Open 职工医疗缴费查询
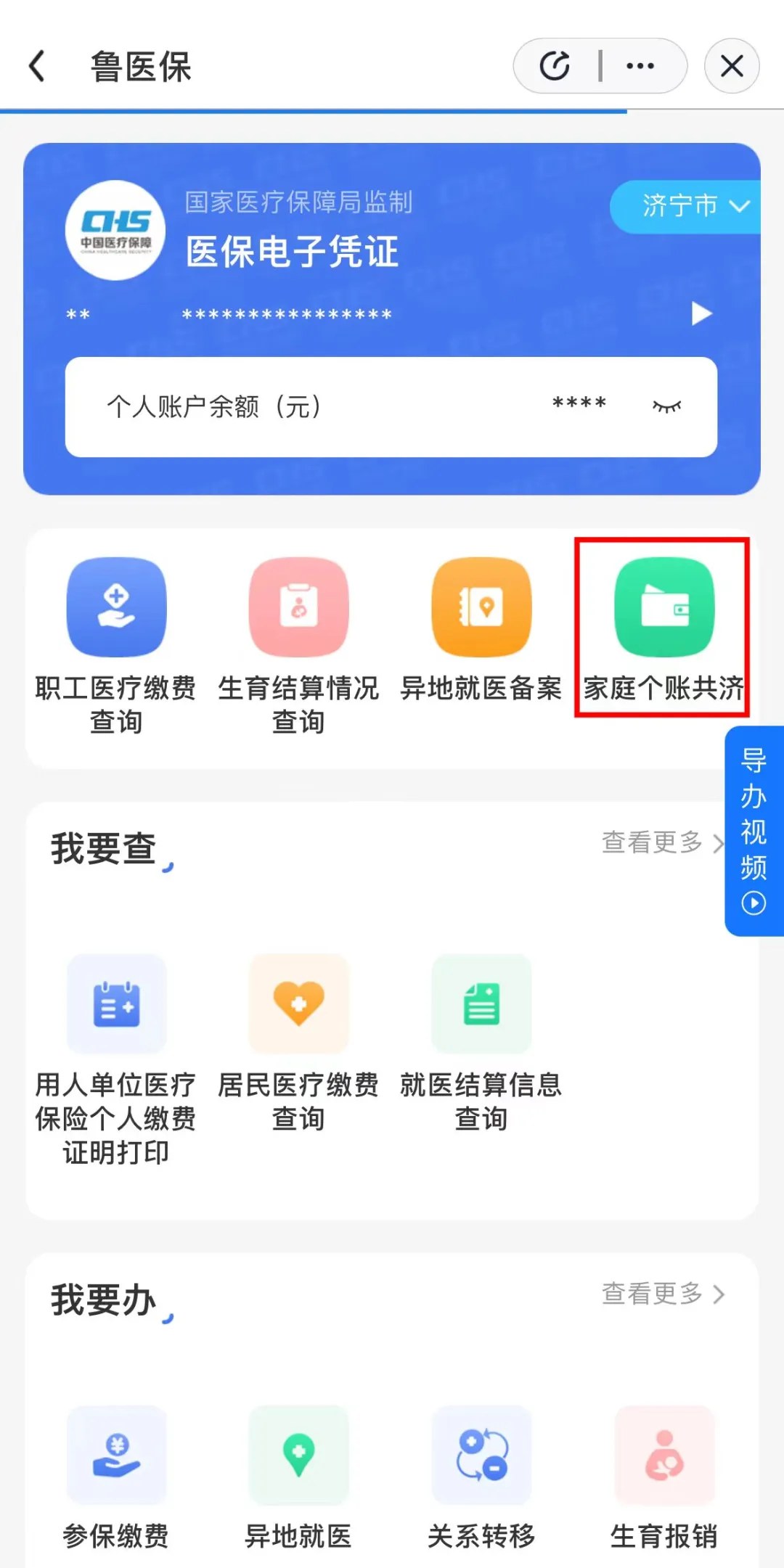Screen dimensions: 784x1568 (116, 608)
